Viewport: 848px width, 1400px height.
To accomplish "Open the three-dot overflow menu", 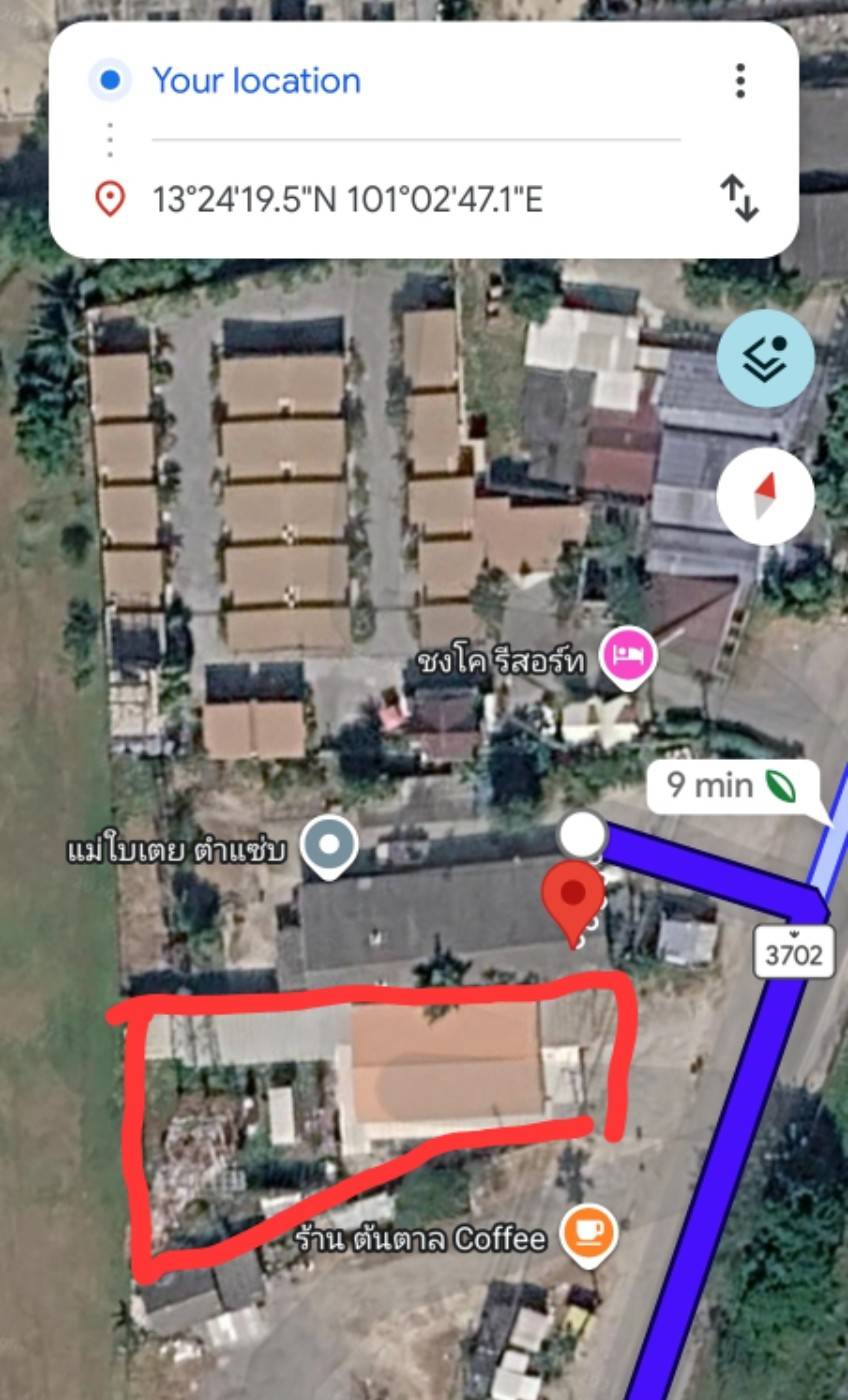I will 740,81.
